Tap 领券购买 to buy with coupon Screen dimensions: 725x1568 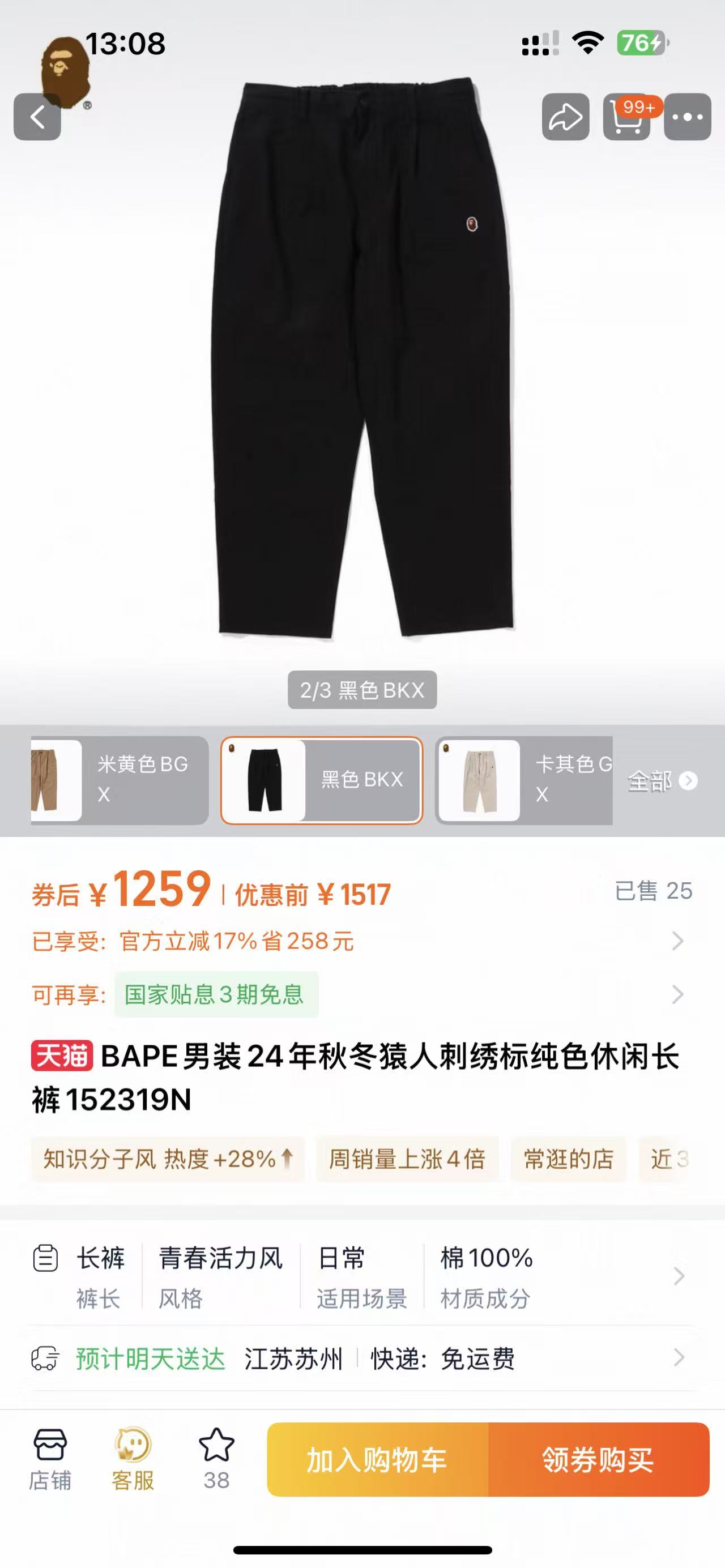598,1460
